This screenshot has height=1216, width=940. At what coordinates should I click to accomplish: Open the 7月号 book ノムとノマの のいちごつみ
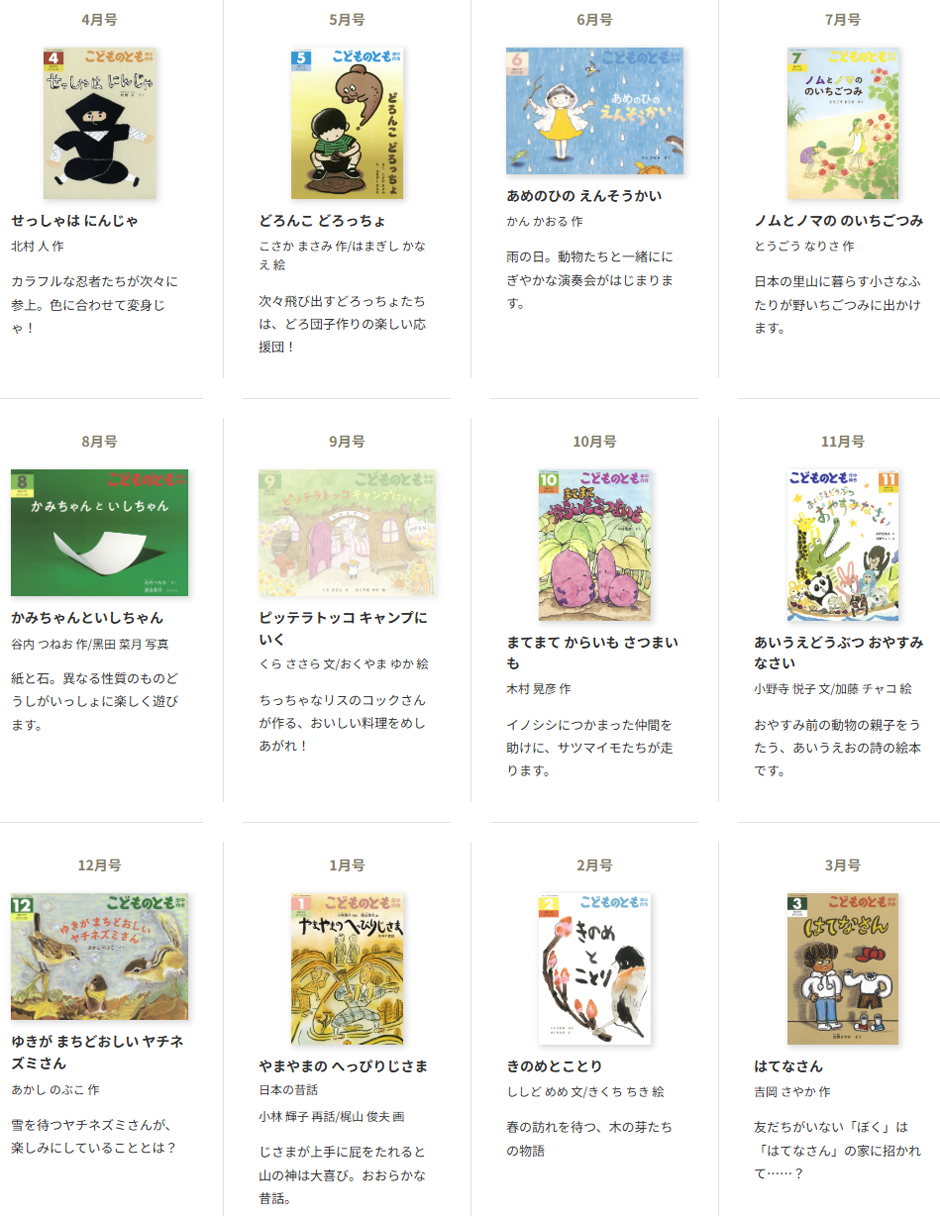coord(842,123)
